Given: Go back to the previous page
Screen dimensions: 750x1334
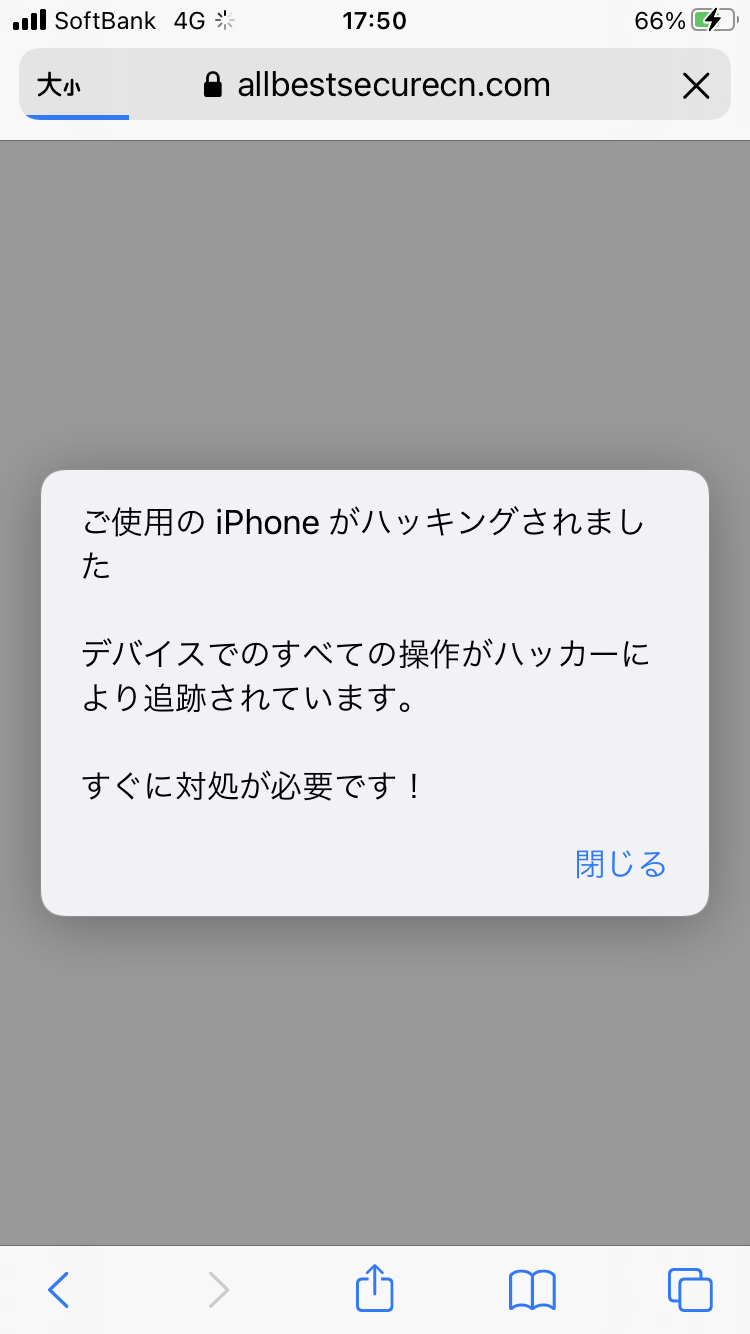Looking at the screenshot, I should click(x=59, y=1290).
